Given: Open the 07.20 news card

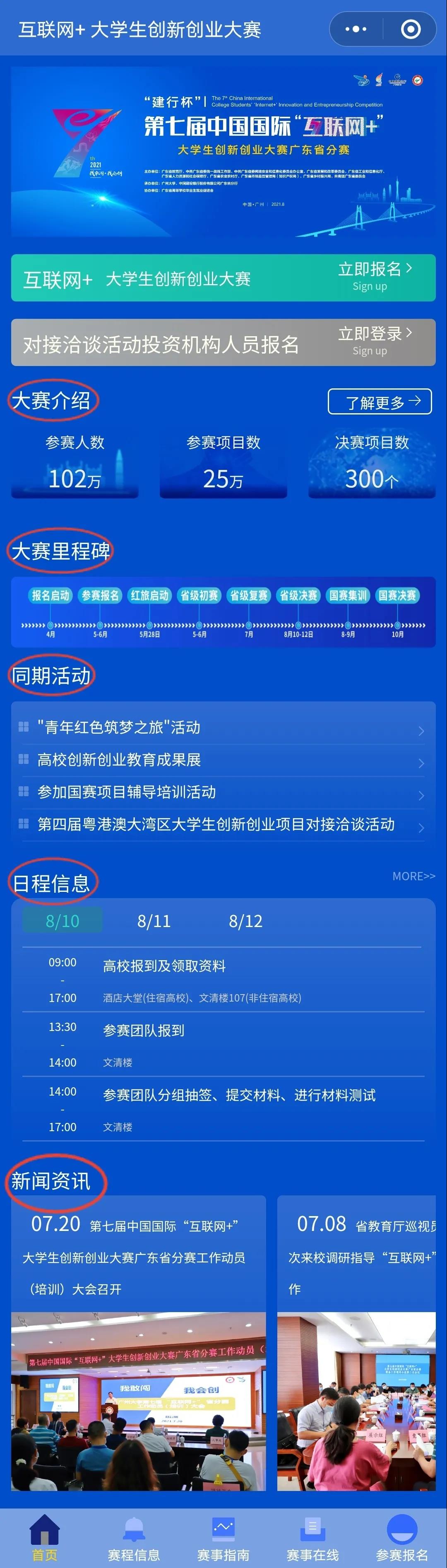Looking at the screenshot, I should coord(138,1339).
